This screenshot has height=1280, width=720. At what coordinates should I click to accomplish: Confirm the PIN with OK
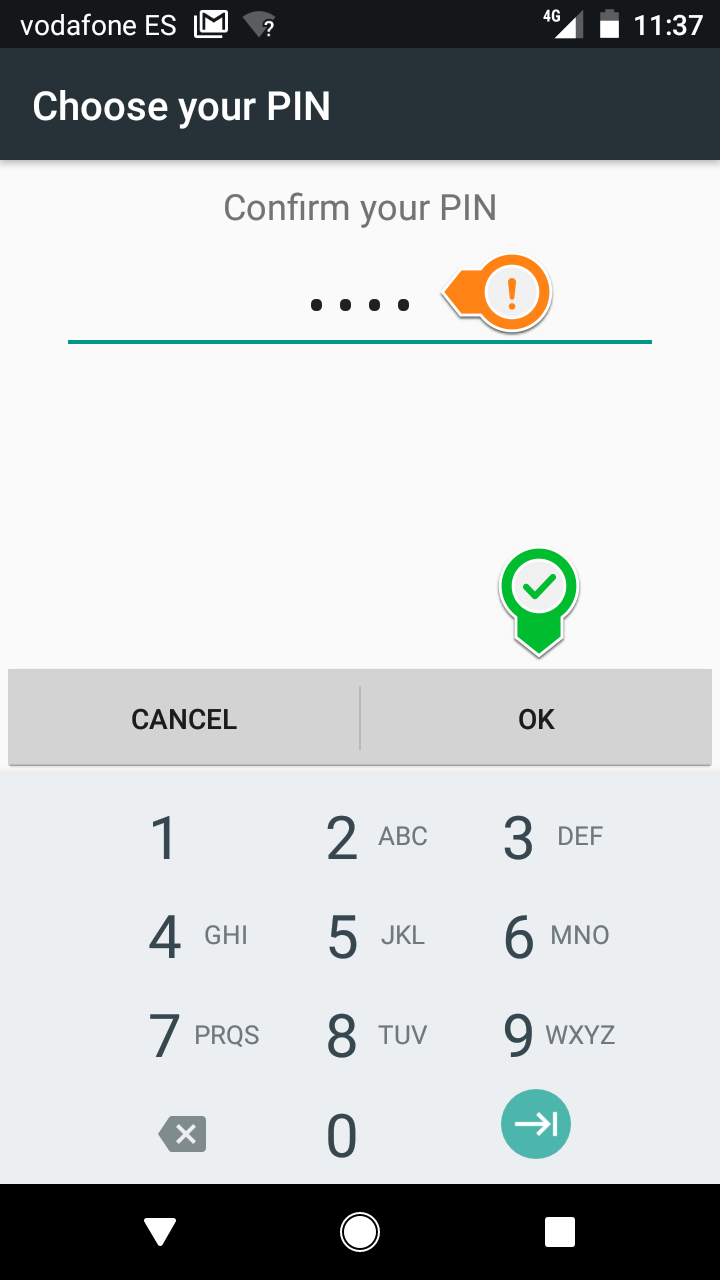pyautogui.click(x=536, y=719)
